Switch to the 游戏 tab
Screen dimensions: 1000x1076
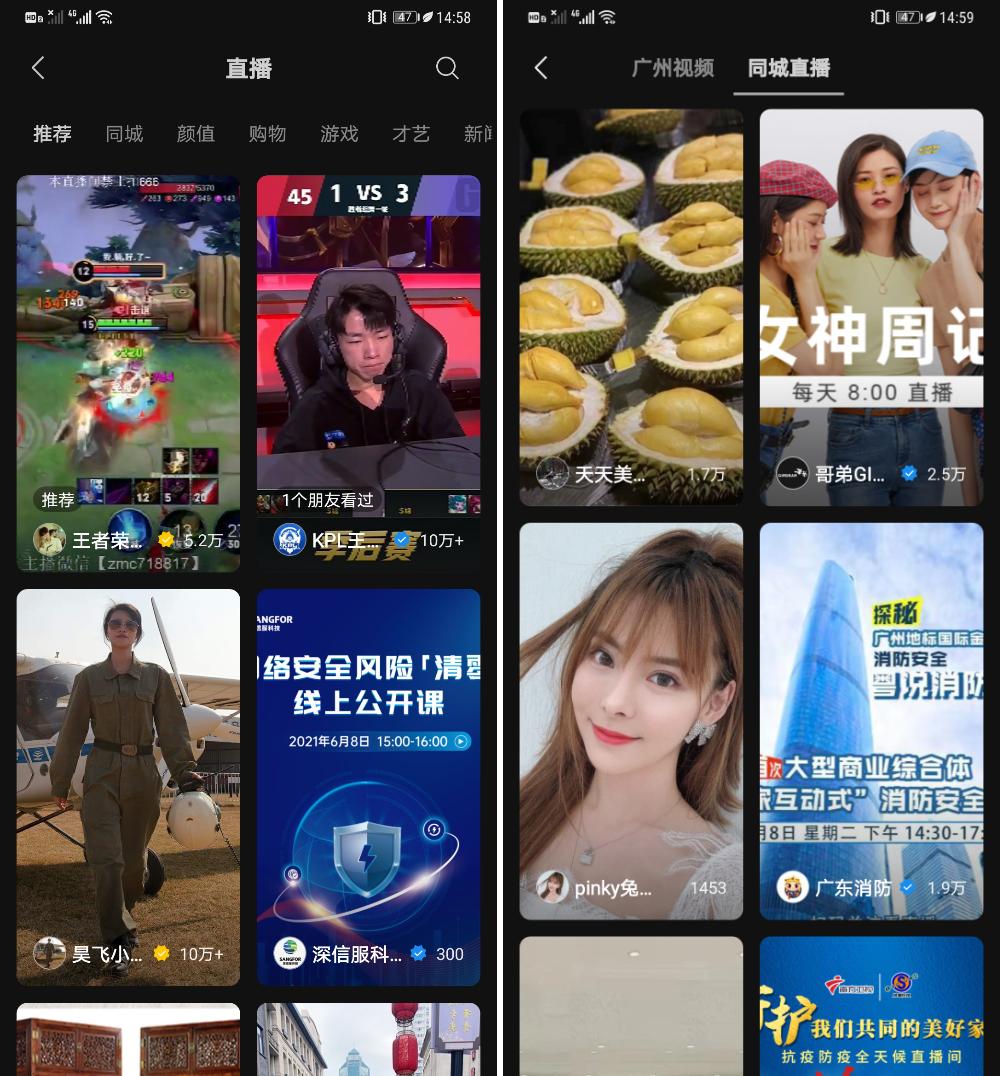click(339, 133)
